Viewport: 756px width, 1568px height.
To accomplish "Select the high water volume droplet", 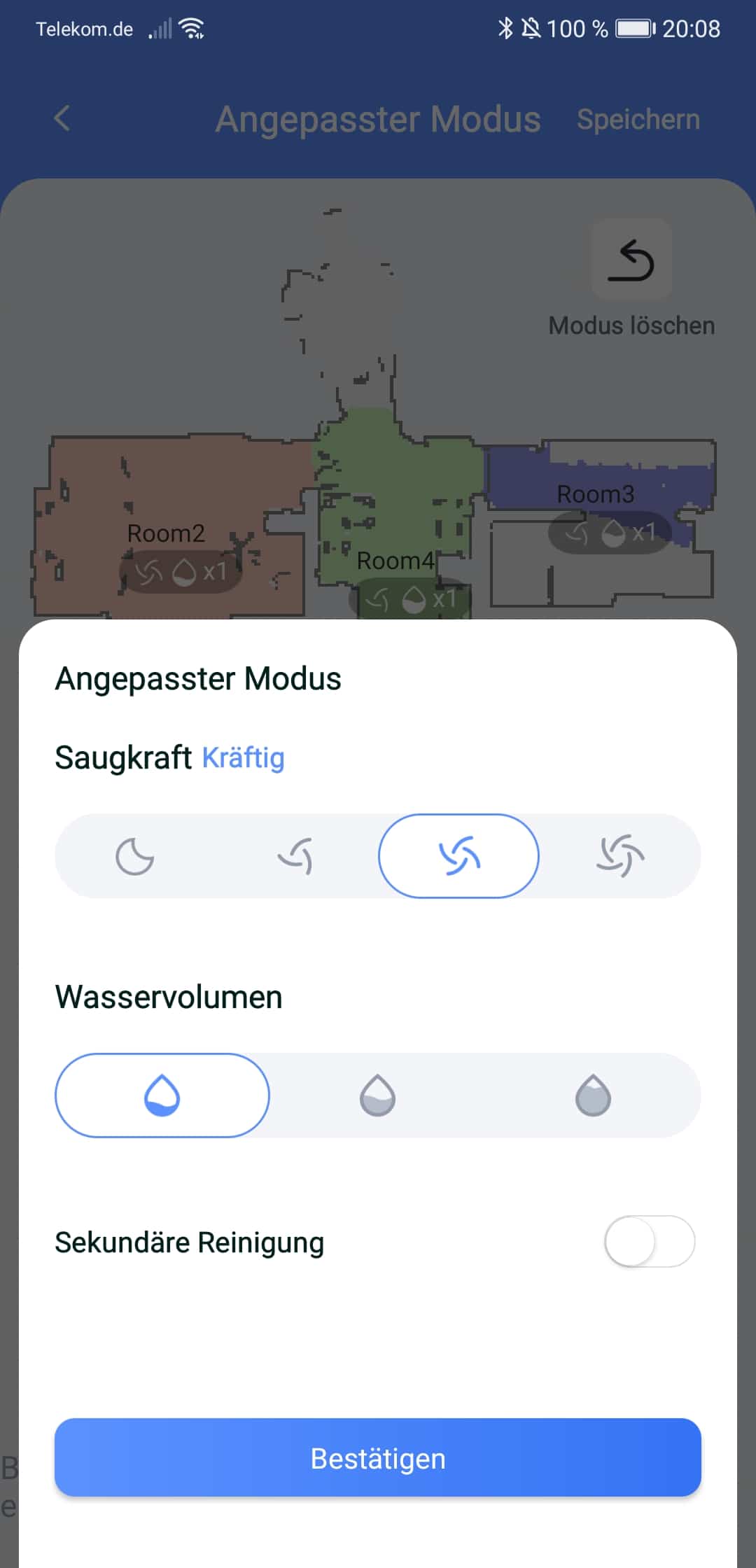I will tap(593, 1095).
